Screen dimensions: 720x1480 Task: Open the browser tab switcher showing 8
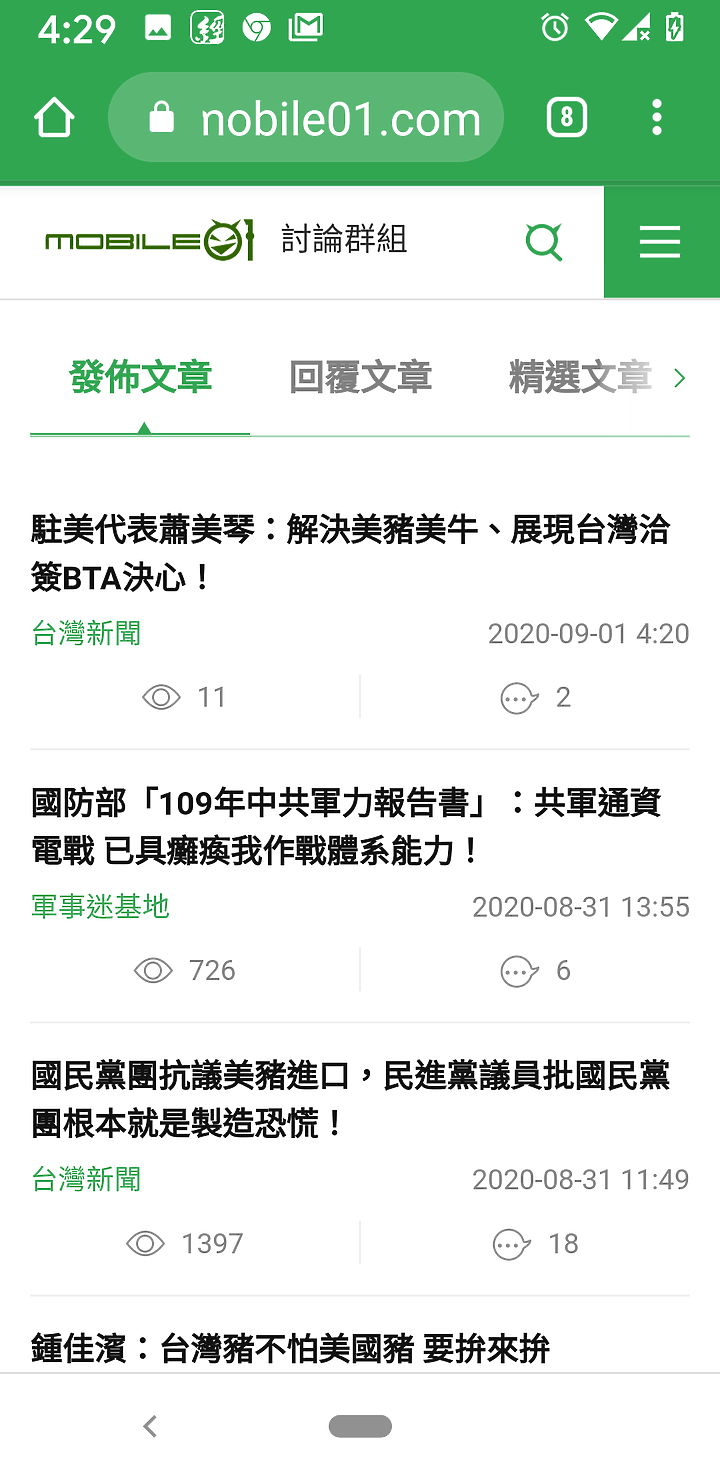567,118
